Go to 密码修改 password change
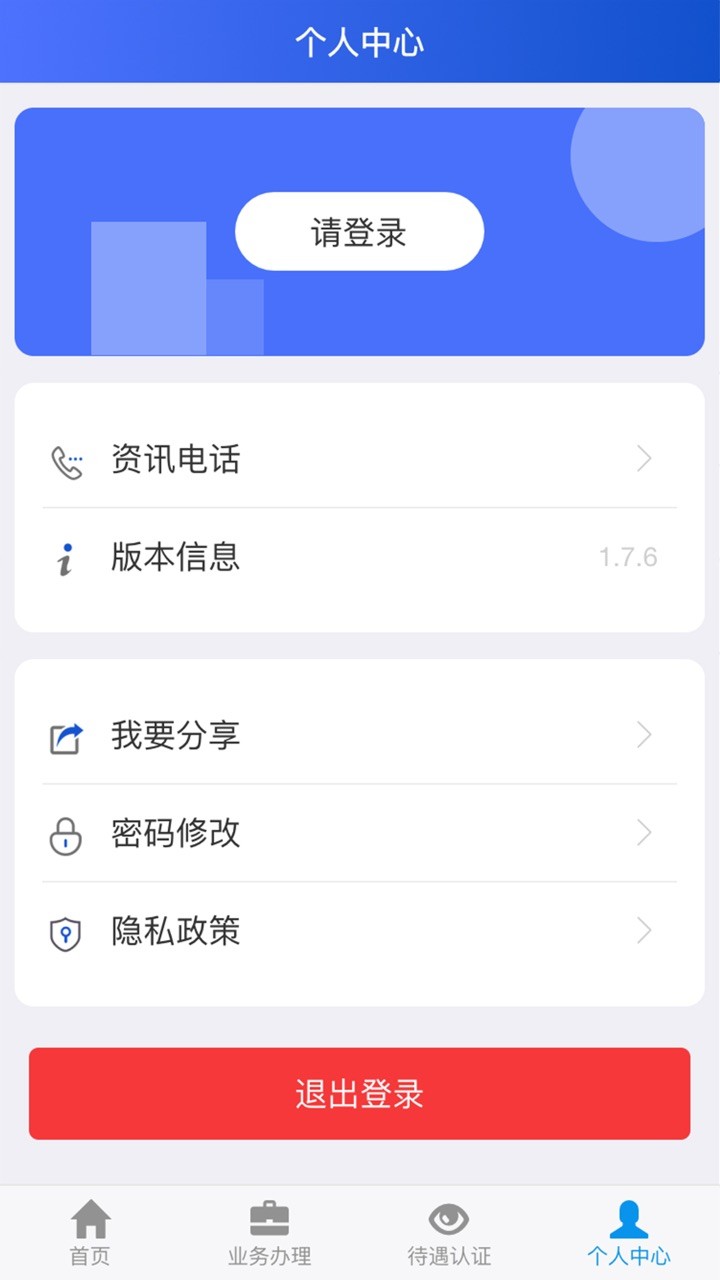The width and height of the screenshot is (720, 1280). [359, 834]
